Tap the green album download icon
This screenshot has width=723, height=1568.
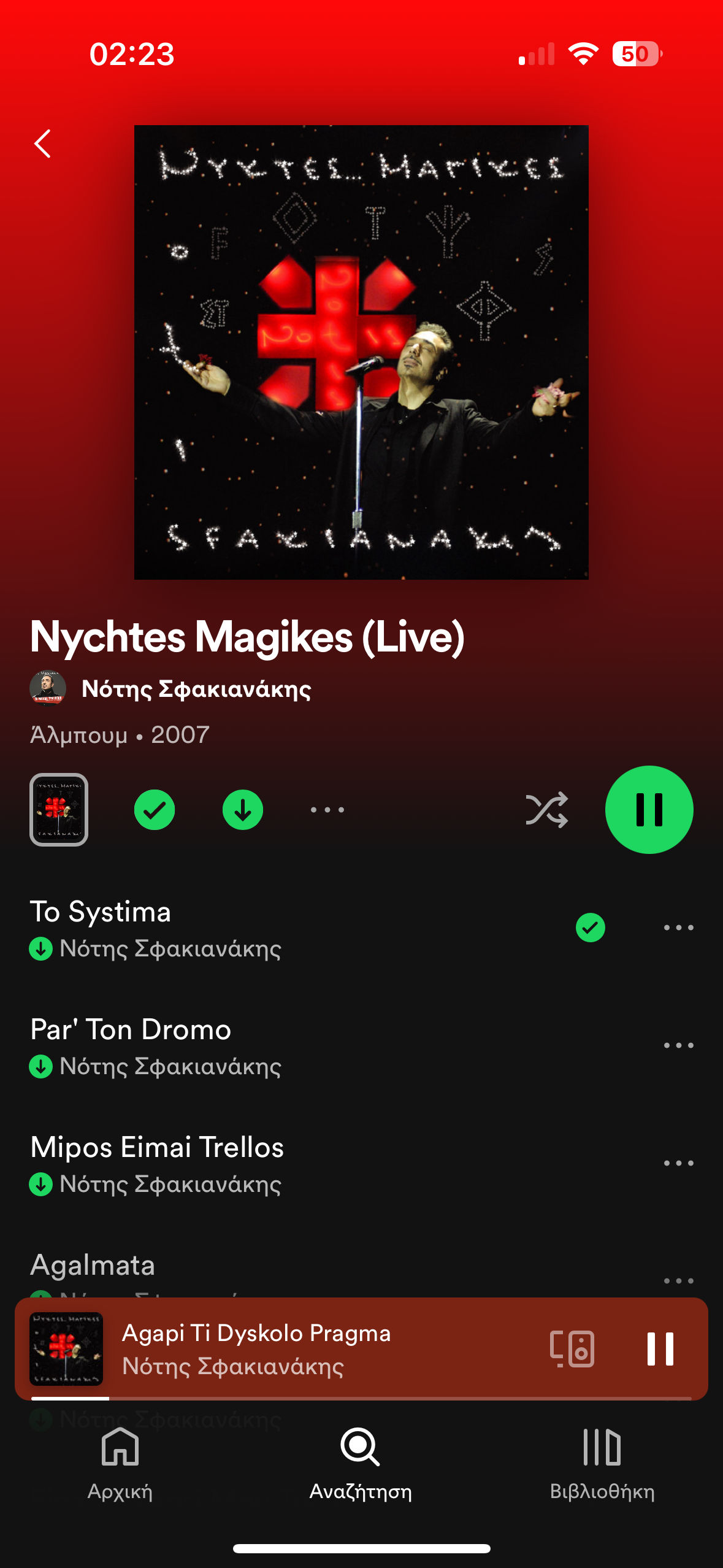pyautogui.click(x=243, y=810)
